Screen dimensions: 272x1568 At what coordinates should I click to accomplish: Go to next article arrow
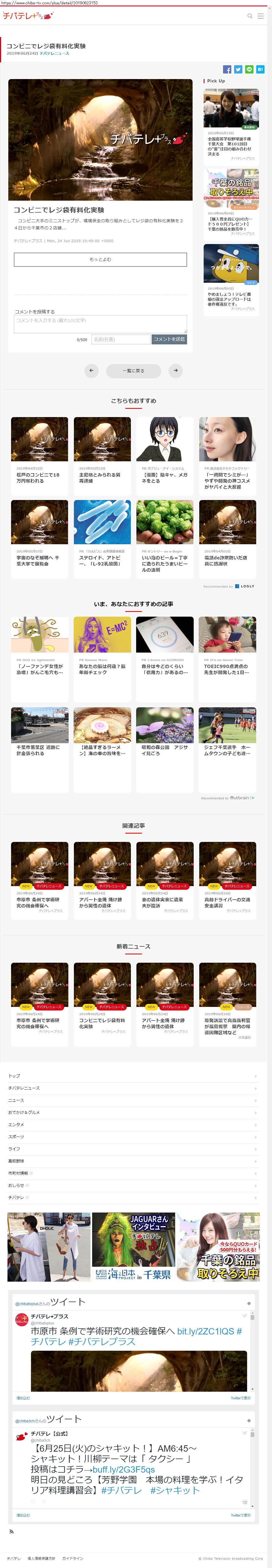176,370
